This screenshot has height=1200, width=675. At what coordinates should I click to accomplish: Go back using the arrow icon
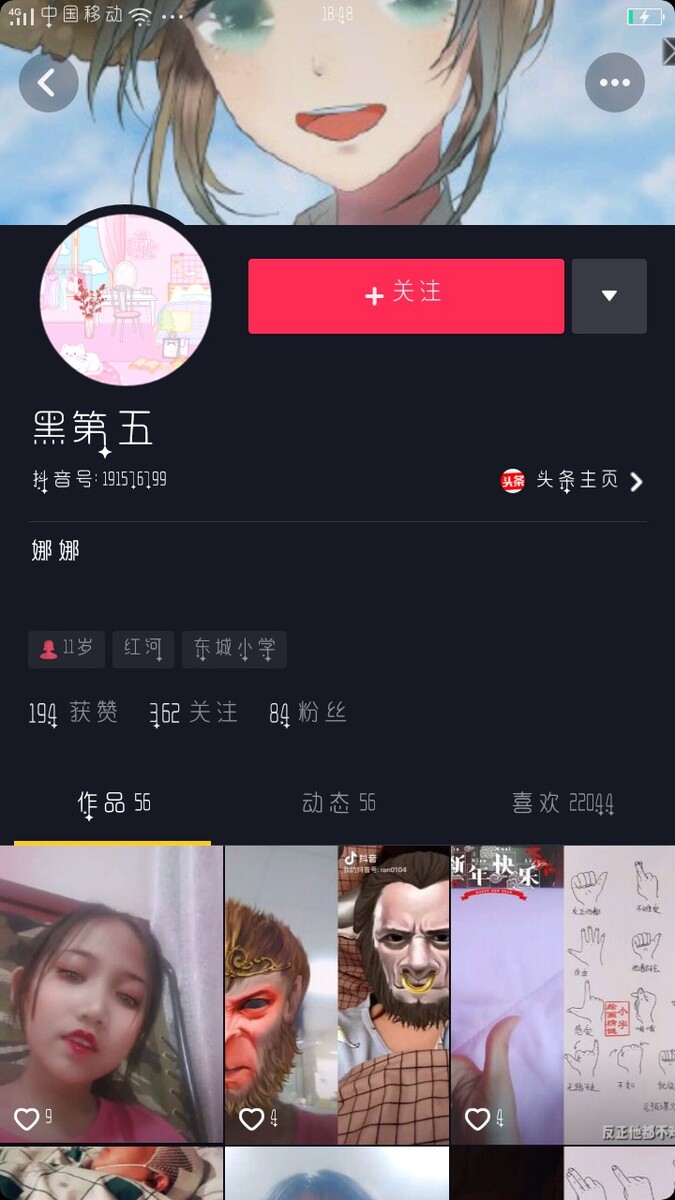(x=48, y=83)
